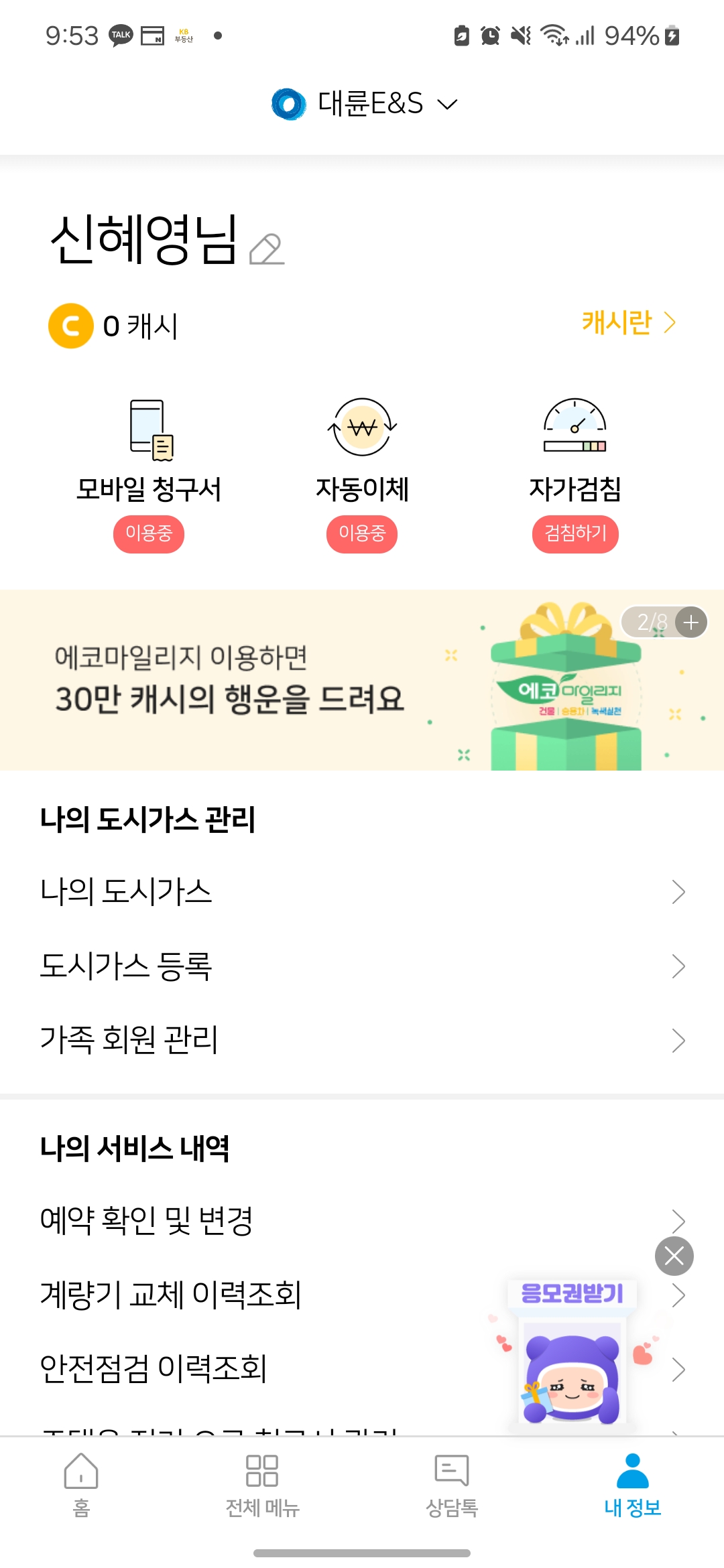Edit the nickname with the pencil icon

pyautogui.click(x=267, y=249)
